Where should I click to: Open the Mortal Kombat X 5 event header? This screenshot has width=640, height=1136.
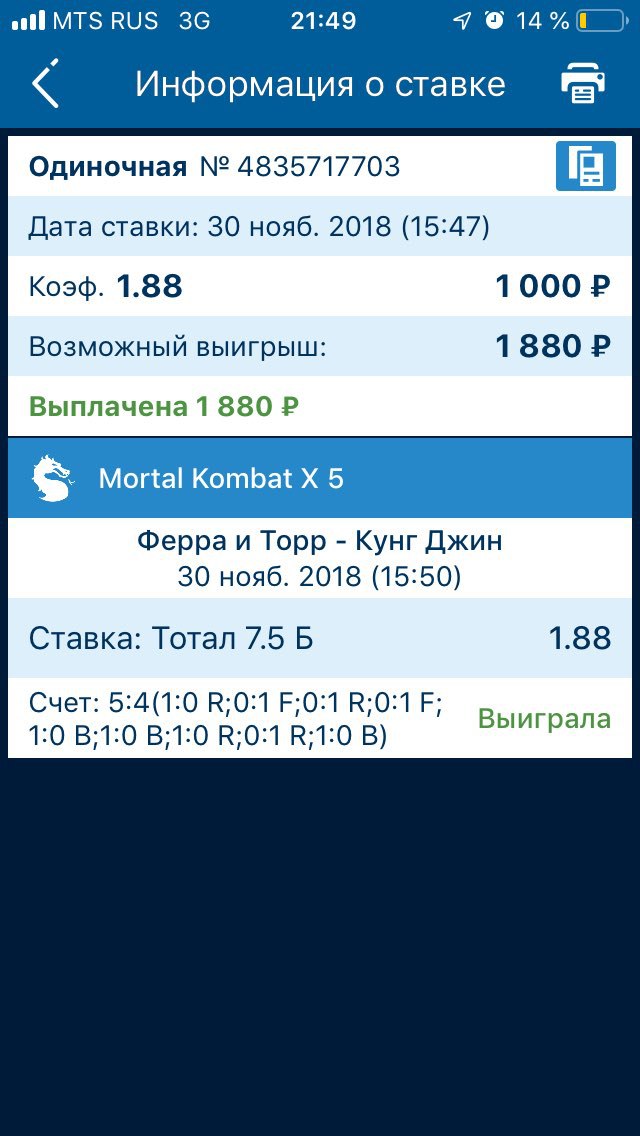[x=320, y=478]
